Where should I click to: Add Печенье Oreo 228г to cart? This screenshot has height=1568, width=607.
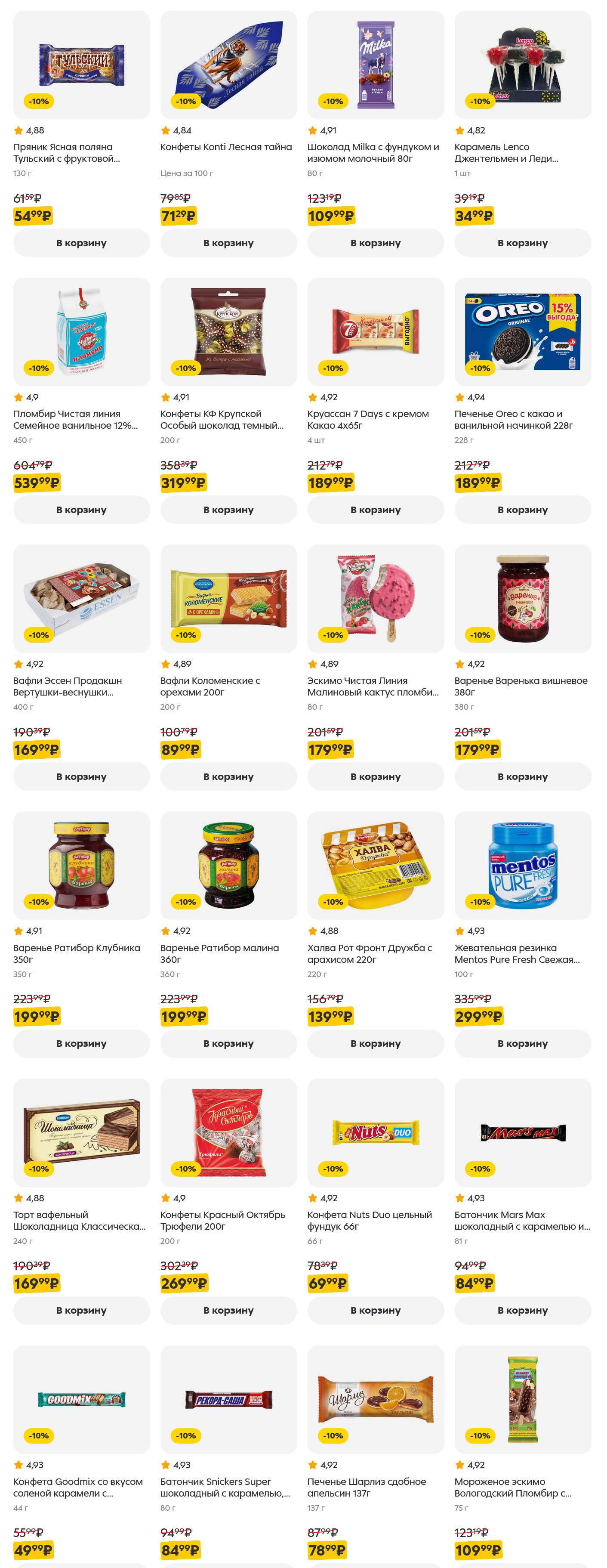522,510
